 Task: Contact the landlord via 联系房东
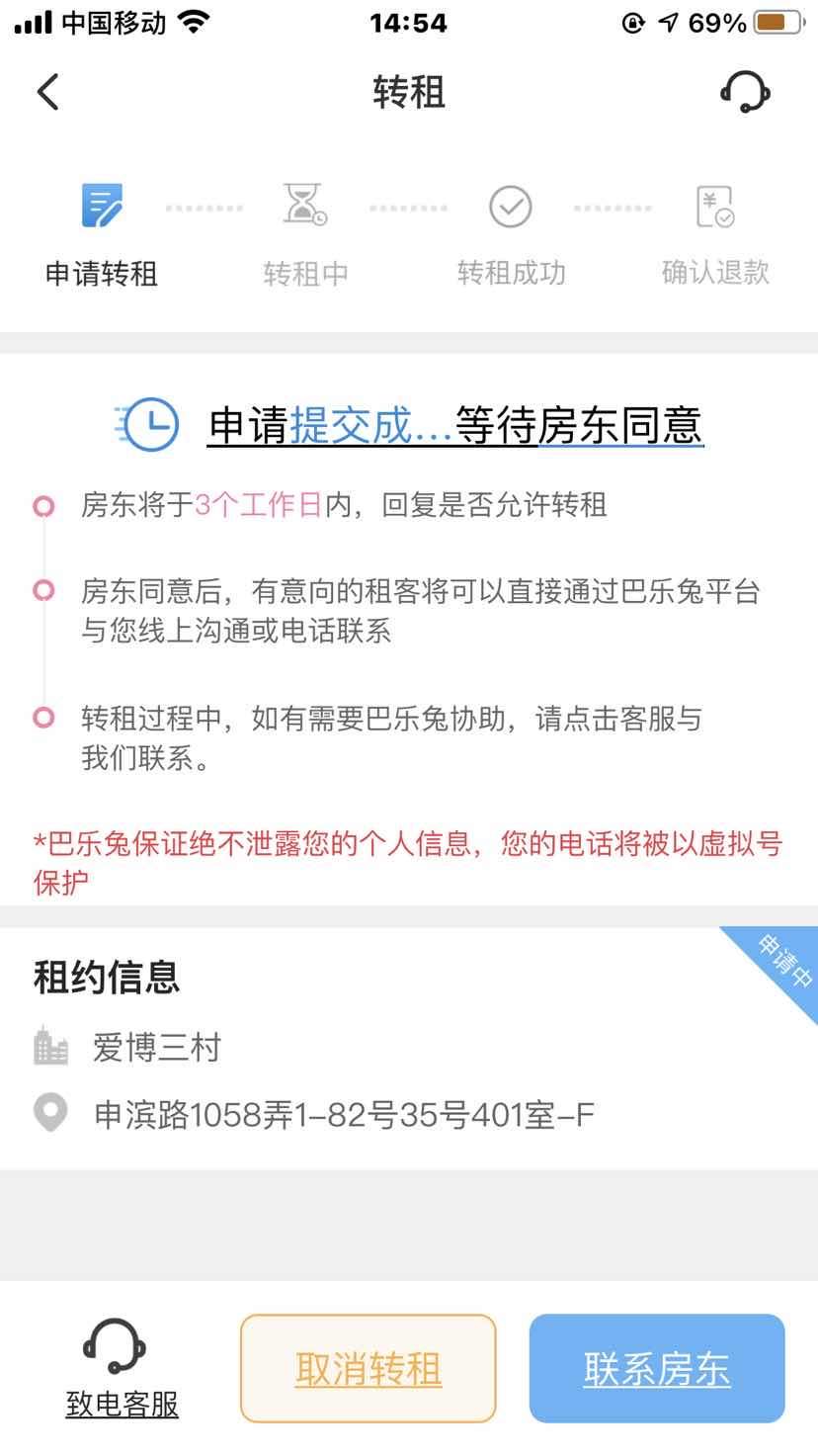pyautogui.click(x=657, y=1368)
